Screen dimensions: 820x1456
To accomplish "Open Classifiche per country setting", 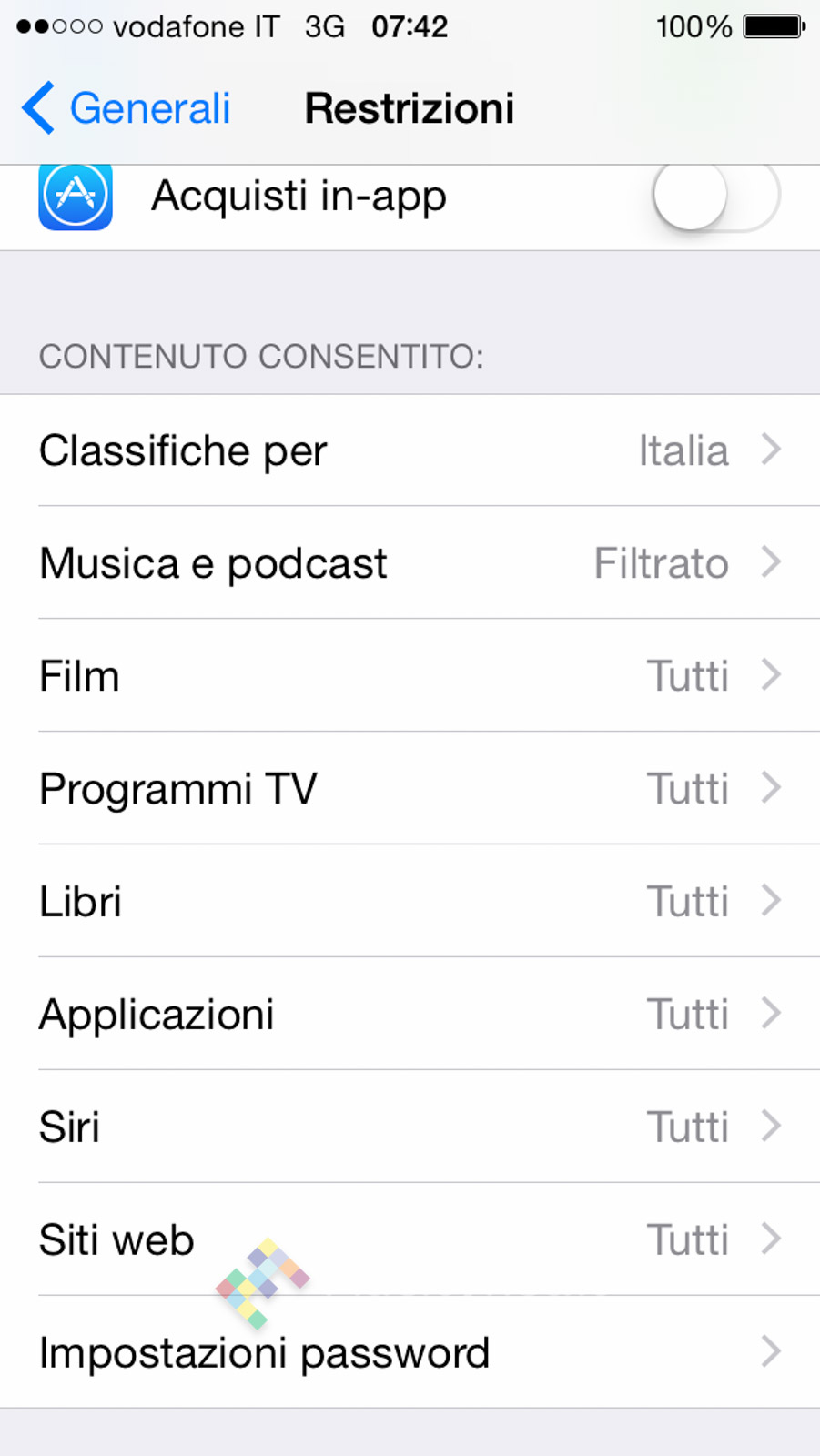I will coord(410,450).
